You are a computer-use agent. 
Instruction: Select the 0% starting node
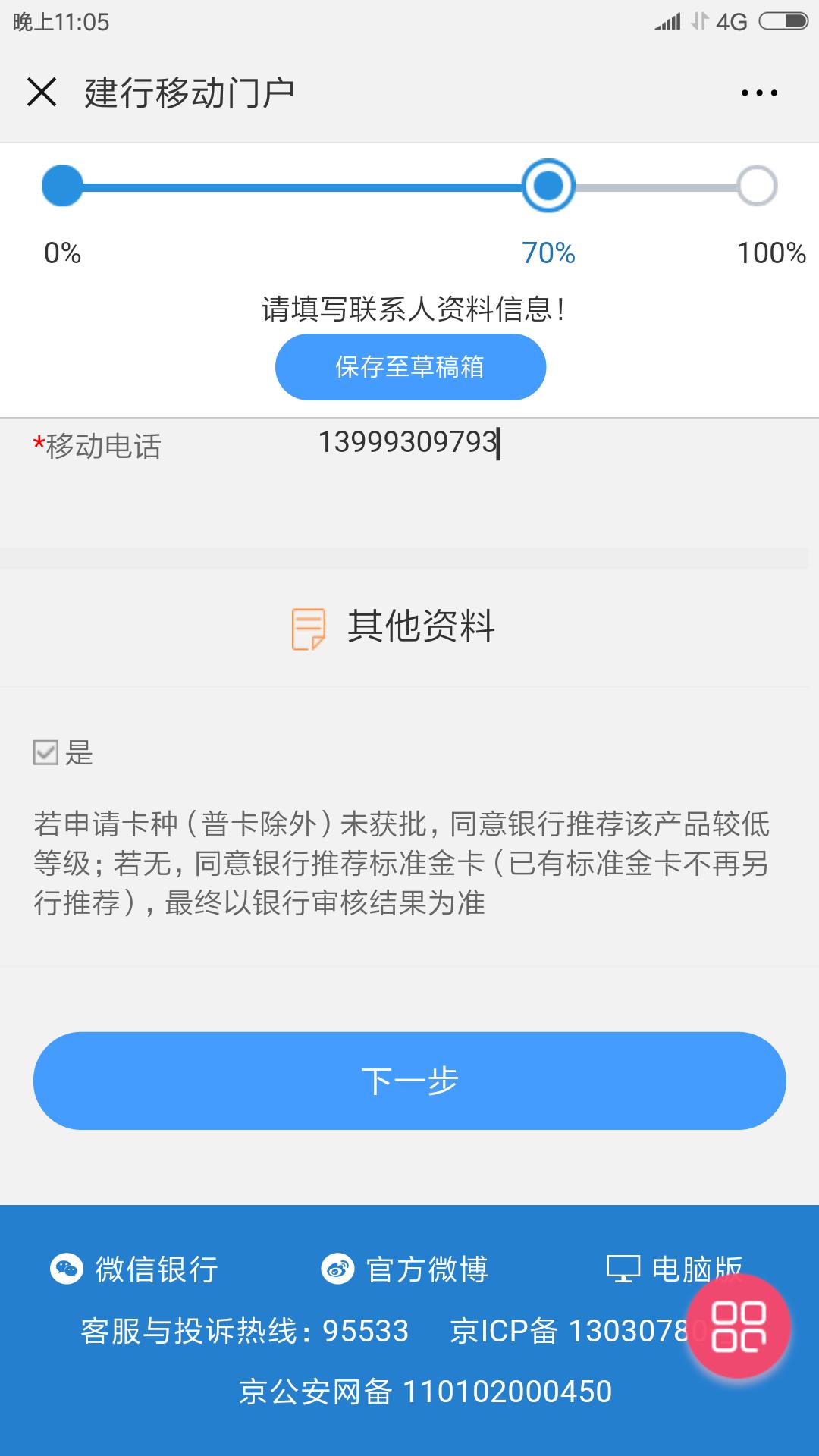coord(63,185)
